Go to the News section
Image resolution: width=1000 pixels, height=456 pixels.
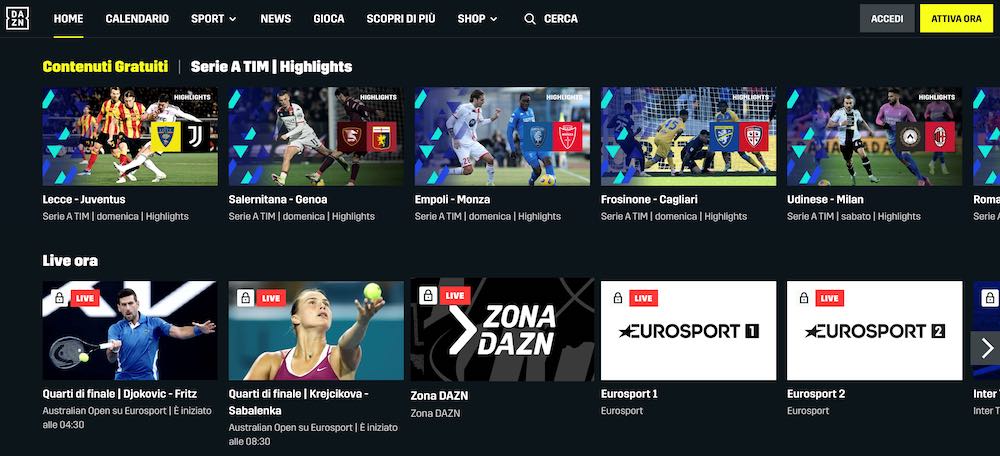275,19
